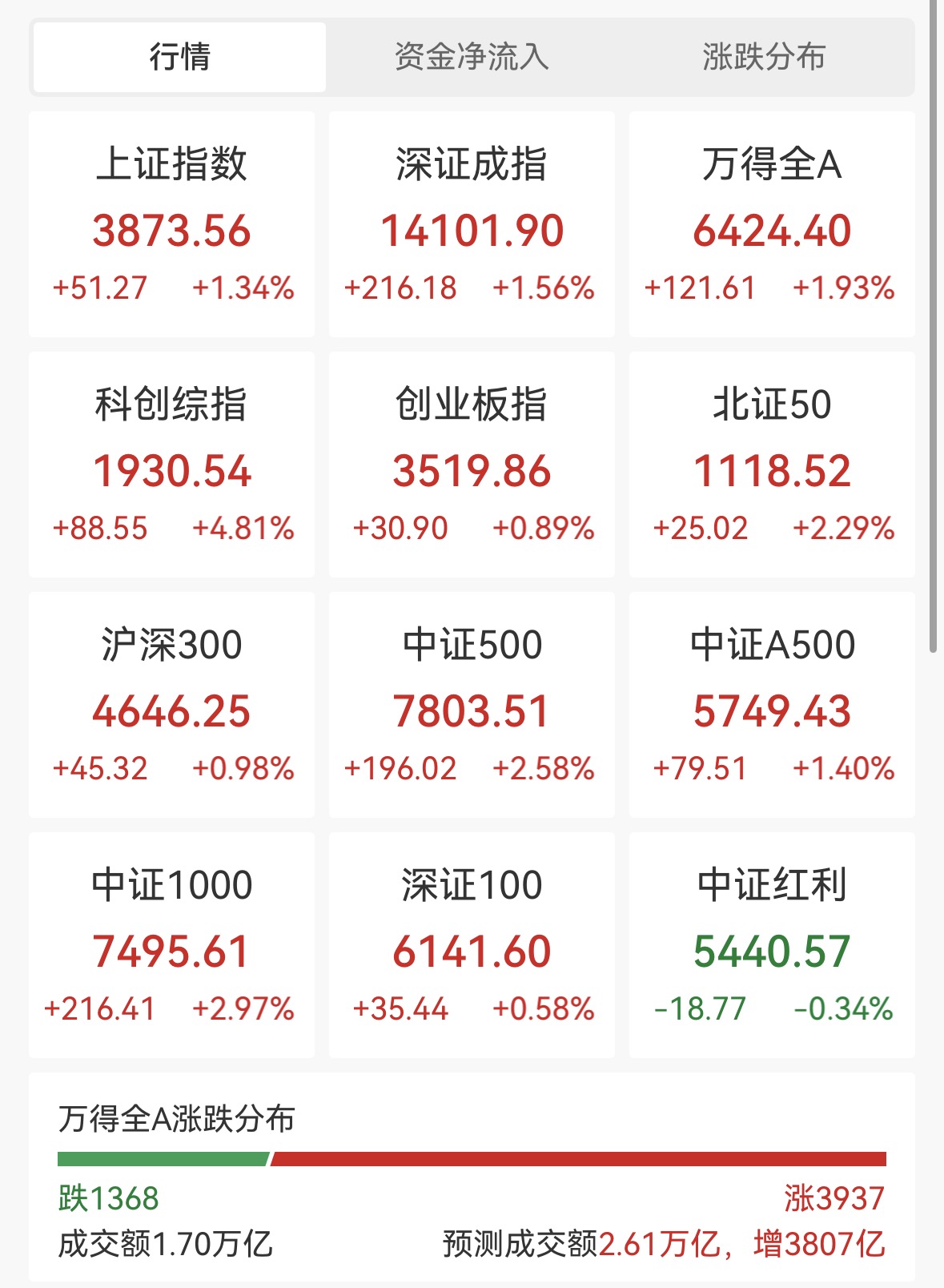
Task: Open the 中证500 index card
Action: click(472, 705)
